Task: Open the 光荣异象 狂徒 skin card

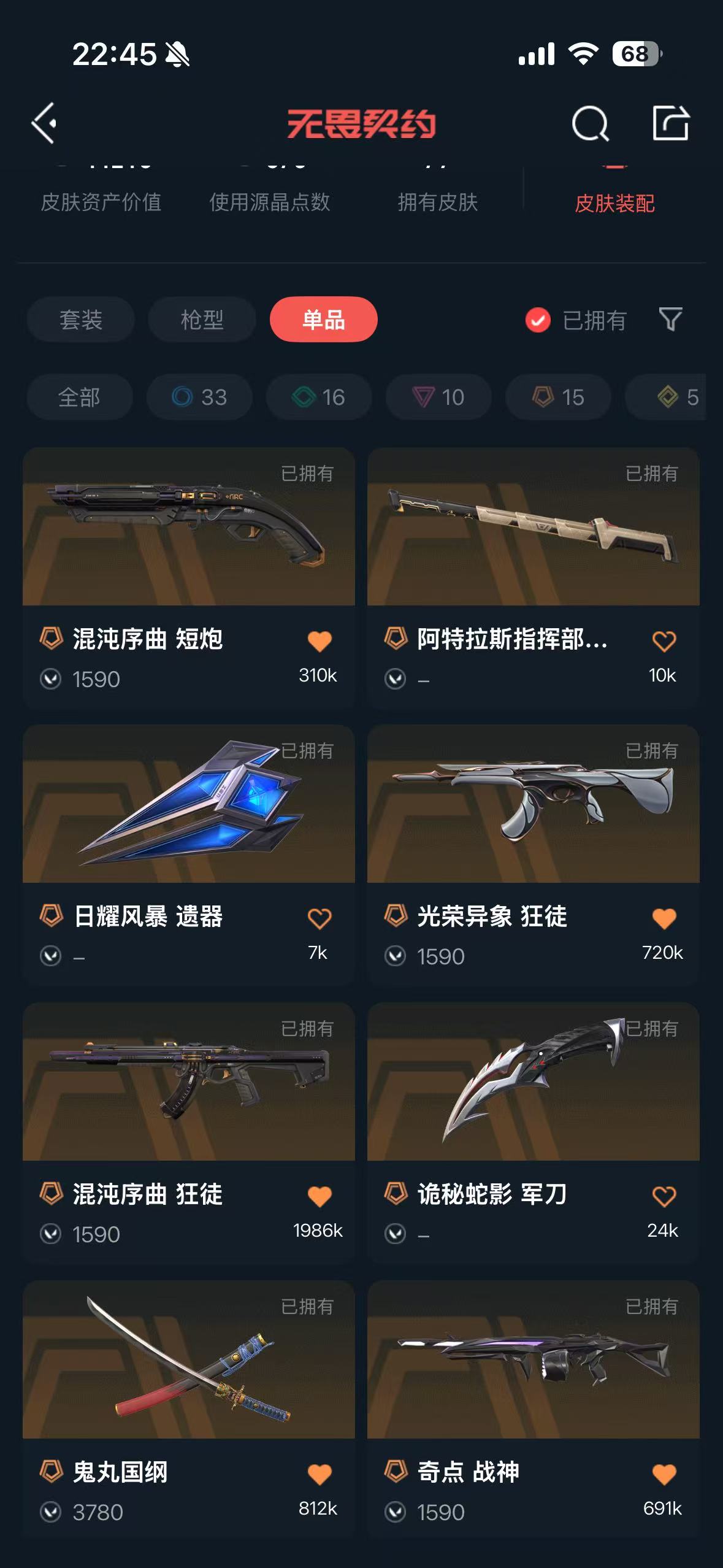Action: pos(534,855)
